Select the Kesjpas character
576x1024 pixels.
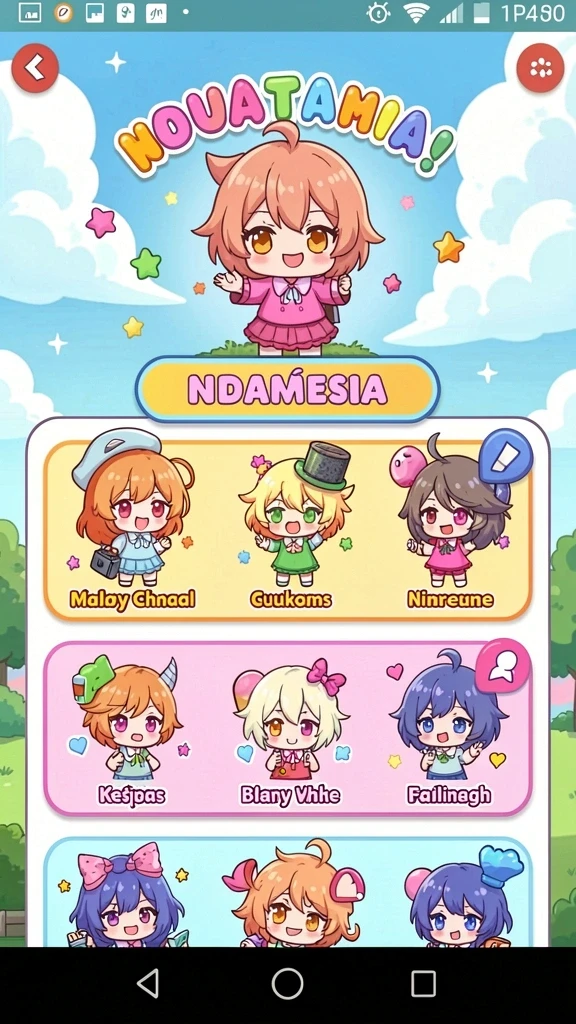point(131,730)
